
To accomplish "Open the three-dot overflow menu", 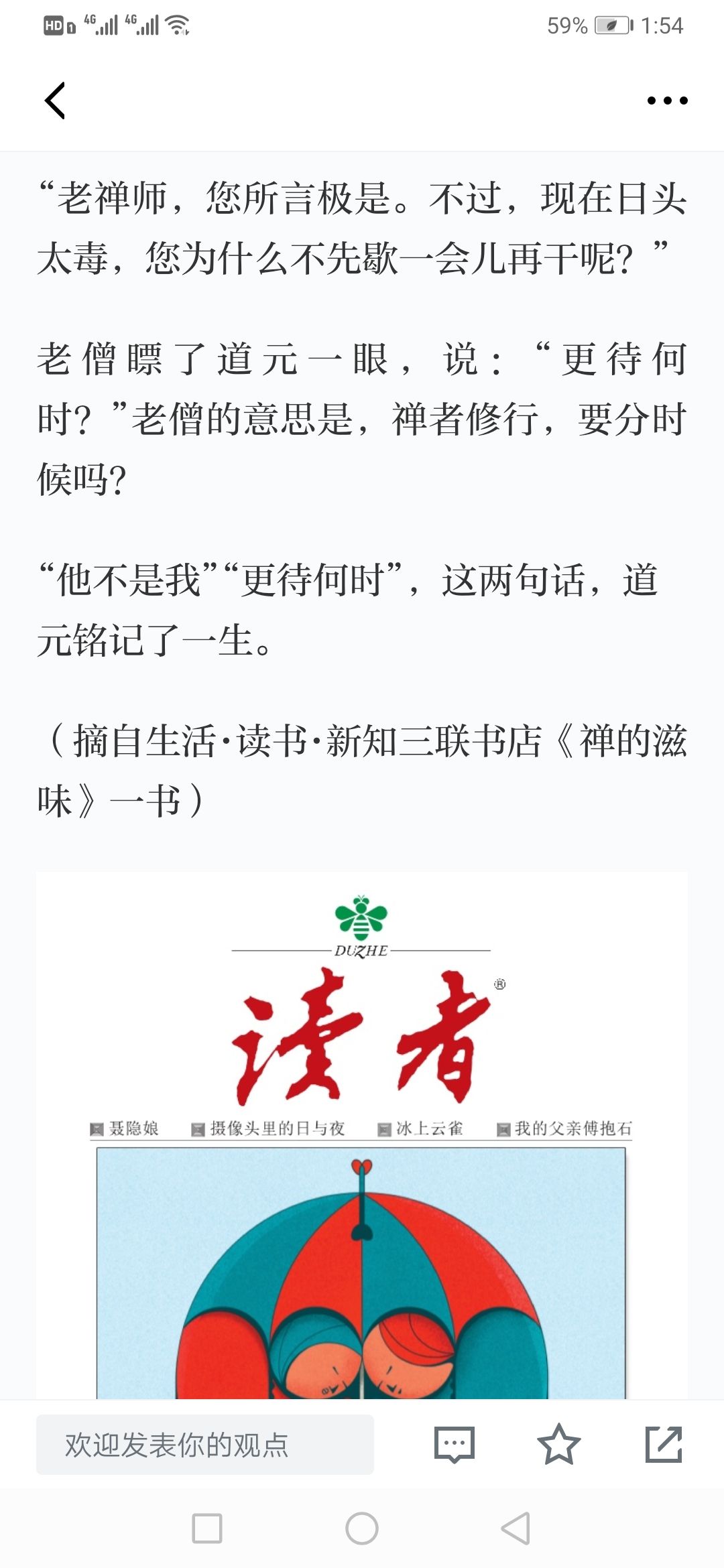I will click(x=667, y=101).
